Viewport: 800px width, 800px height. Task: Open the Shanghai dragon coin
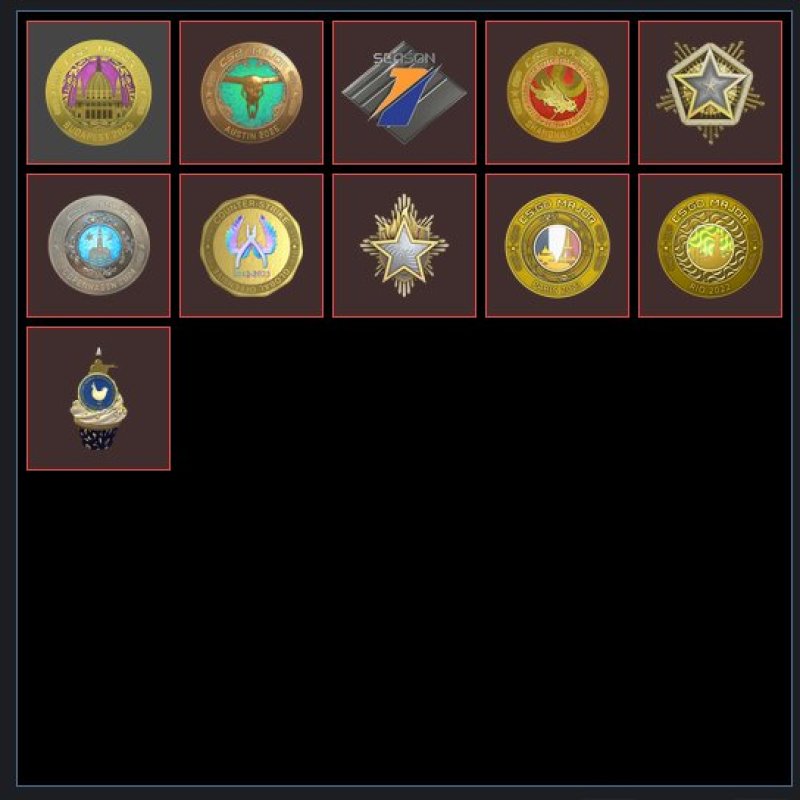(x=557, y=92)
